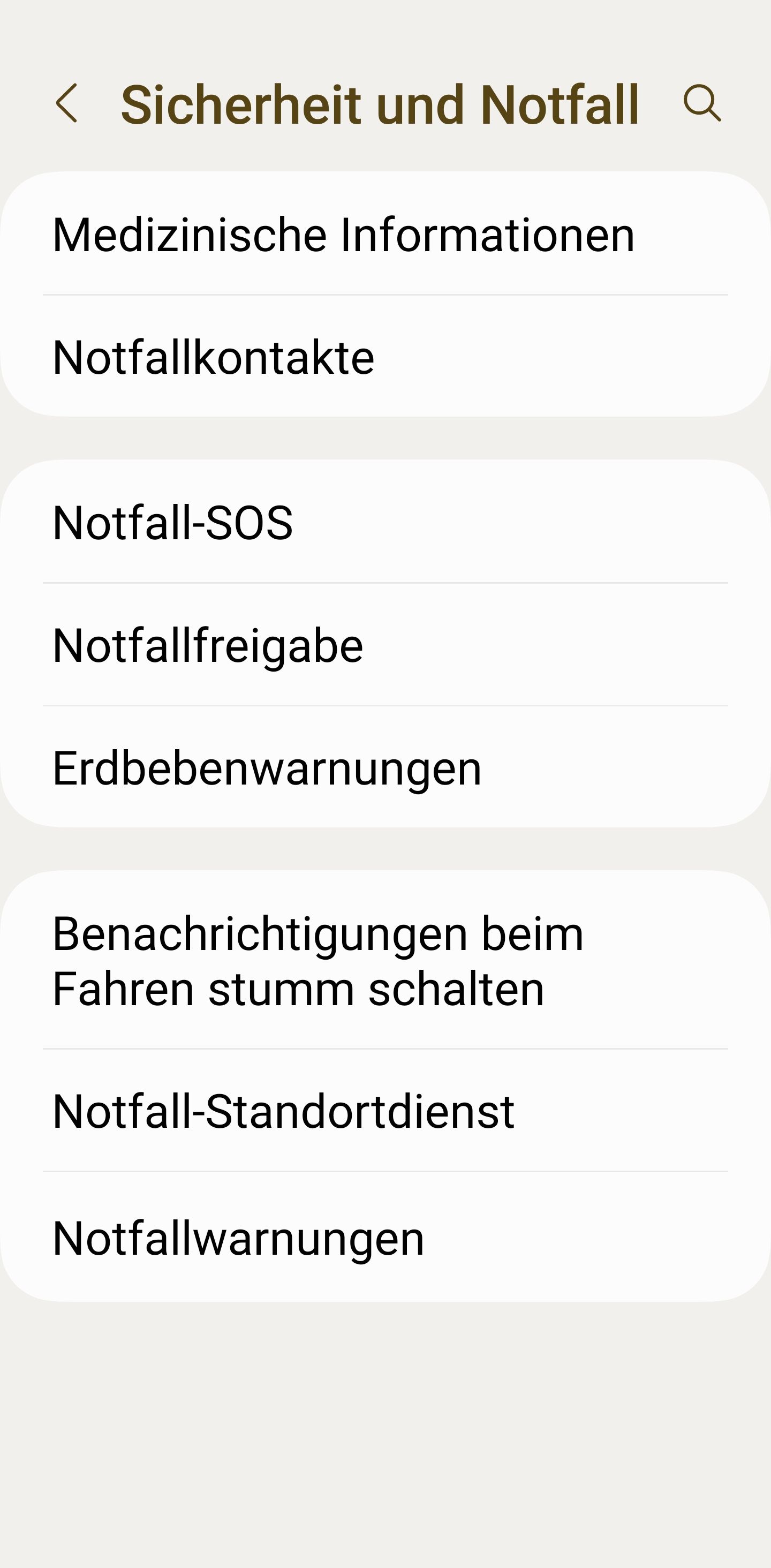Navigate back using the chevron icon
This screenshot has width=771, height=1568.
tap(67, 105)
